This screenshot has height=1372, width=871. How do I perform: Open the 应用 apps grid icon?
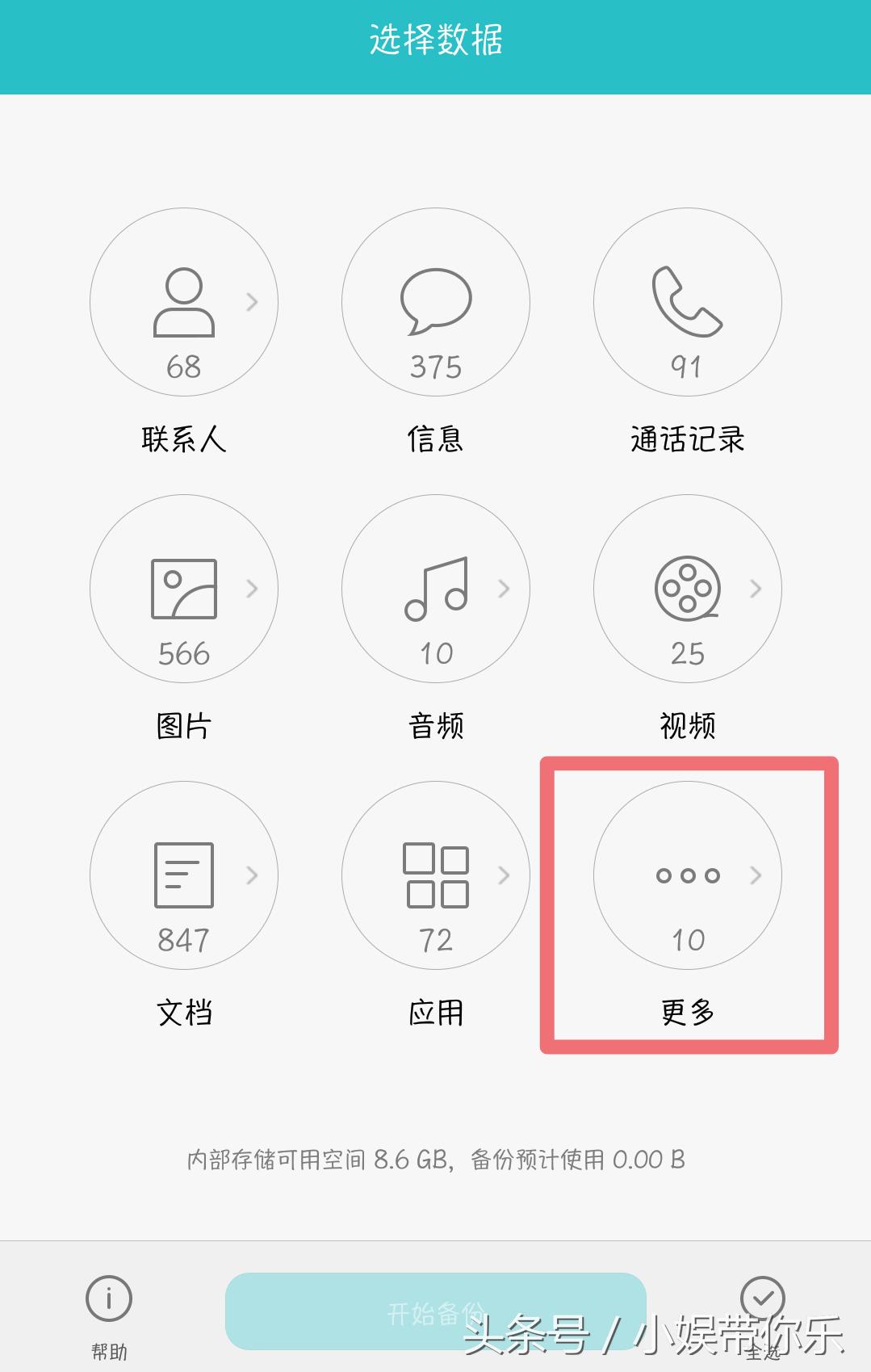click(x=435, y=875)
